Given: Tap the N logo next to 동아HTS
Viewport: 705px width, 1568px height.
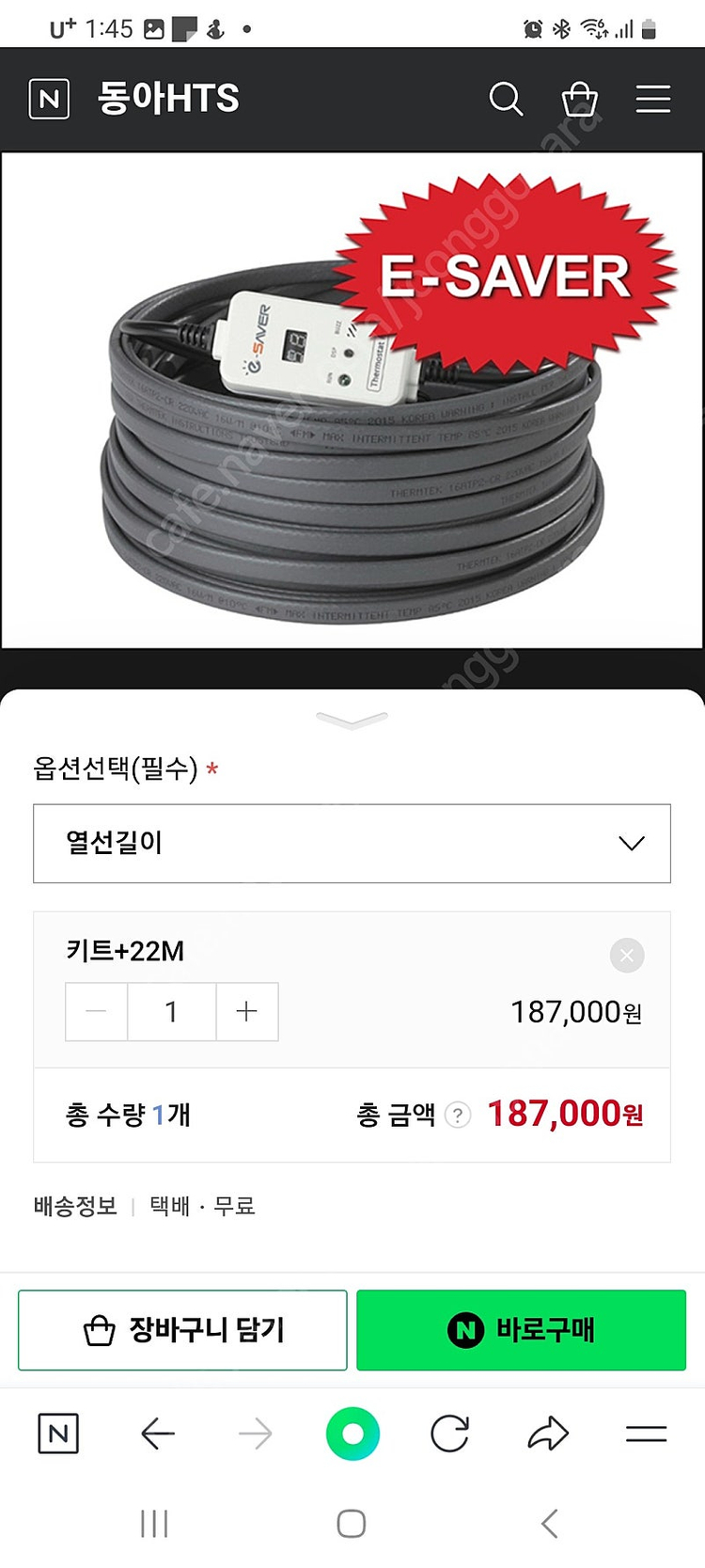Looking at the screenshot, I should [48, 98].
